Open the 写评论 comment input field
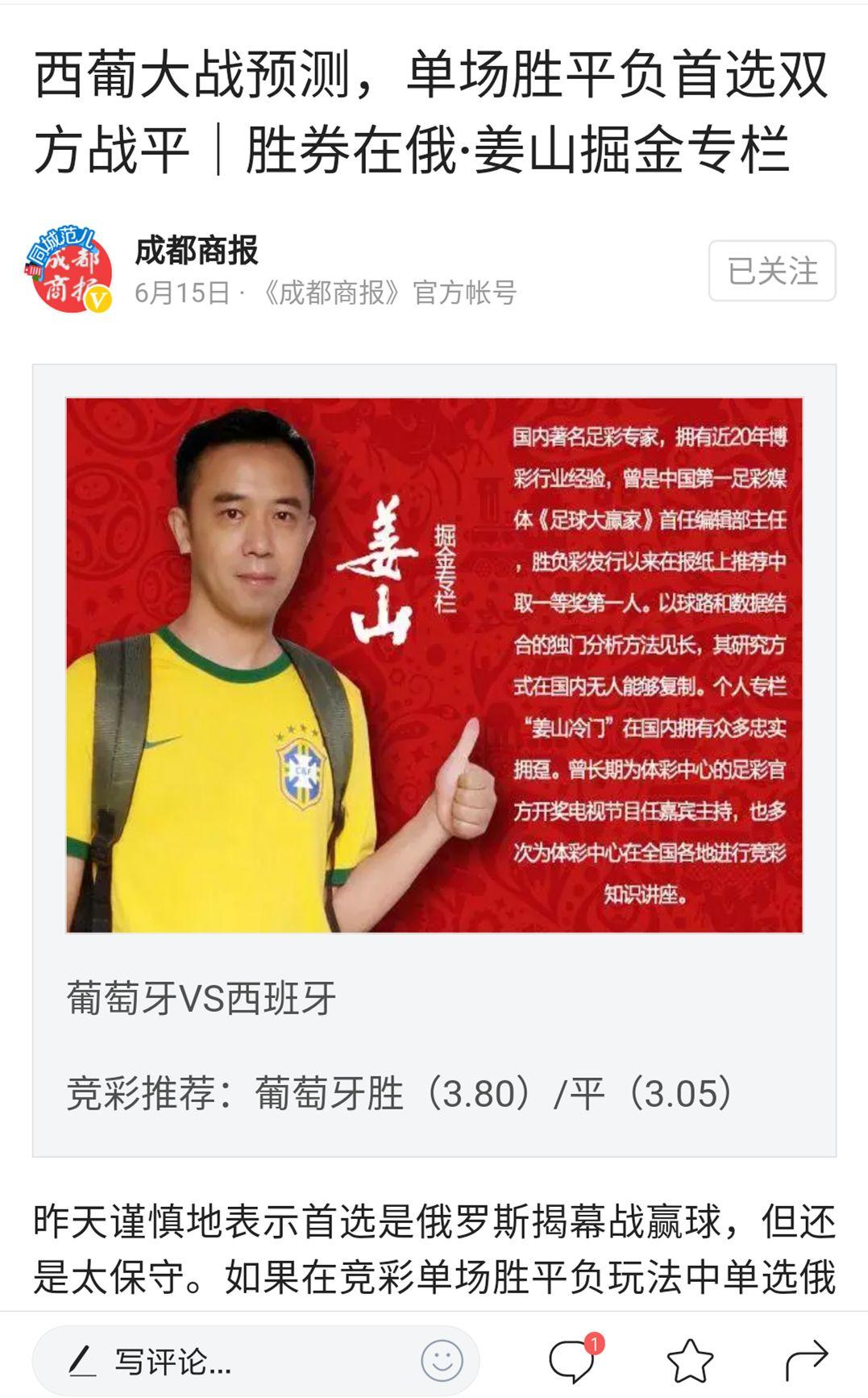 click(x=255, y=1362)
